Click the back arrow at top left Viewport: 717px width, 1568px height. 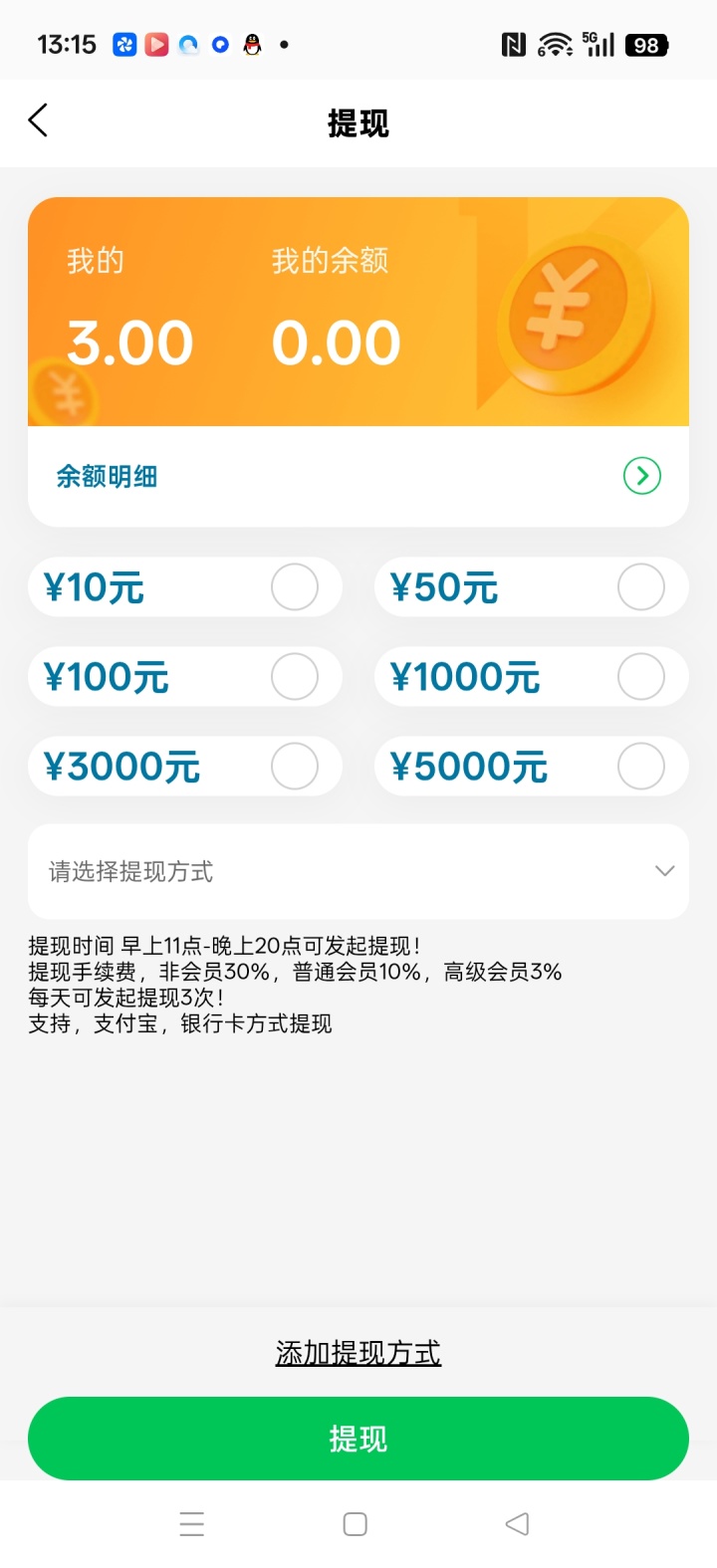tap(38, 119)
